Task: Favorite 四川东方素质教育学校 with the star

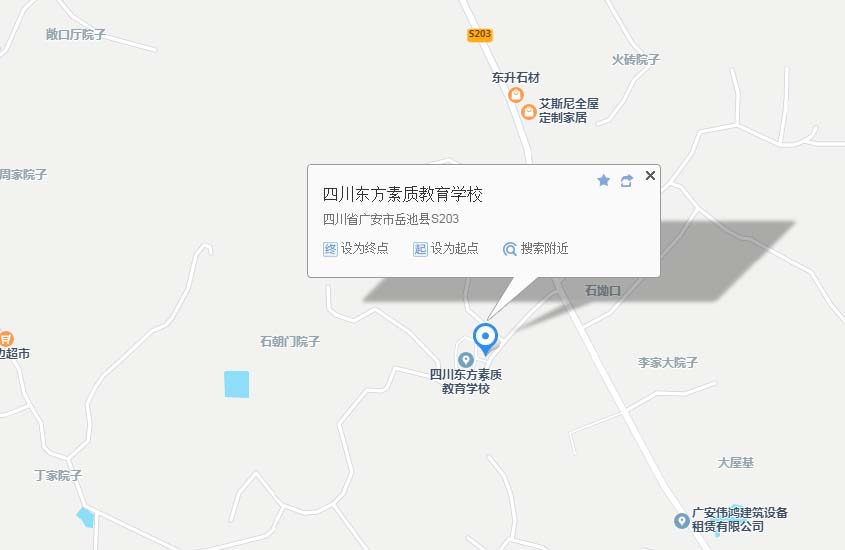Action: coord(603,180)
